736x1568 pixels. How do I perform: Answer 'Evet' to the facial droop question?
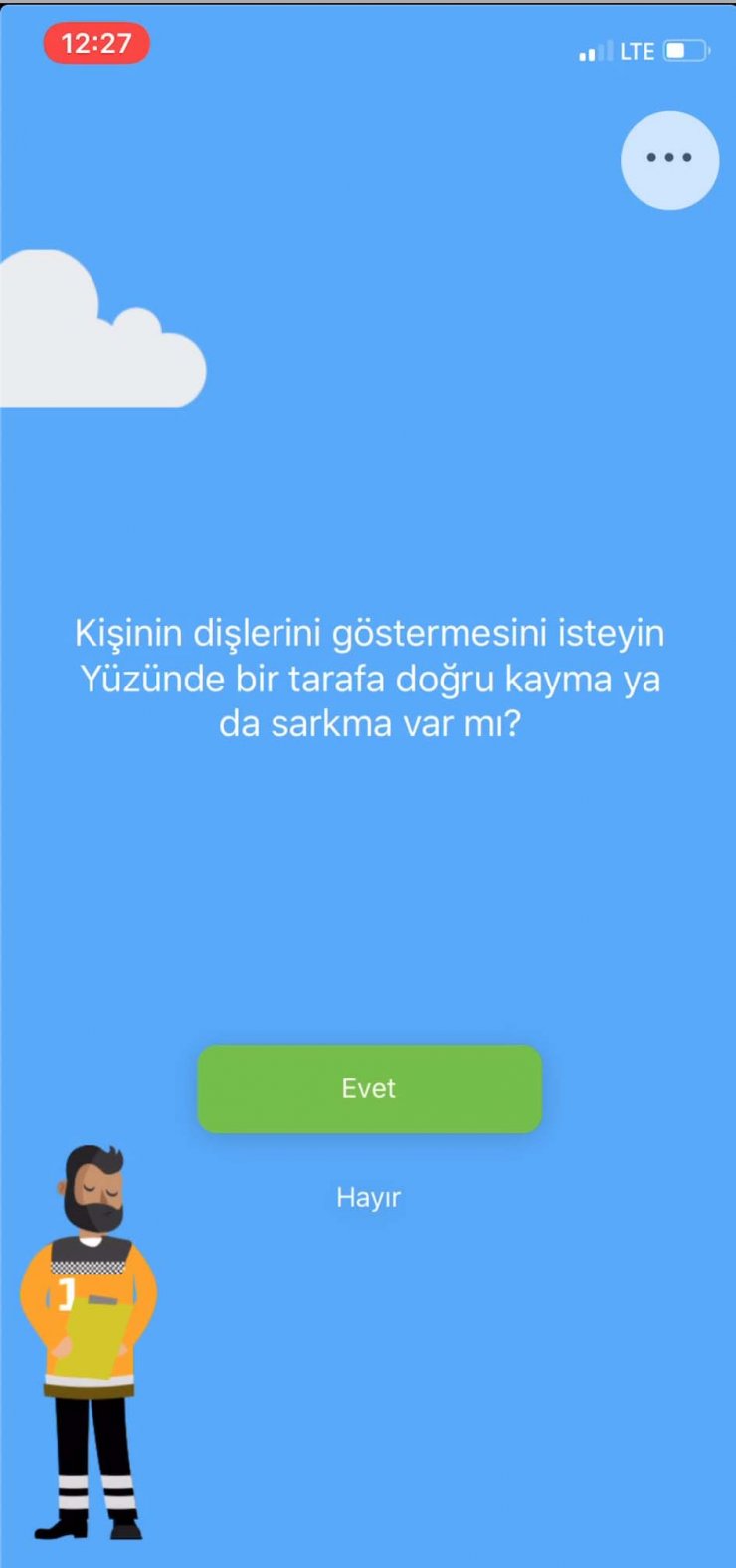(369, 1088)
